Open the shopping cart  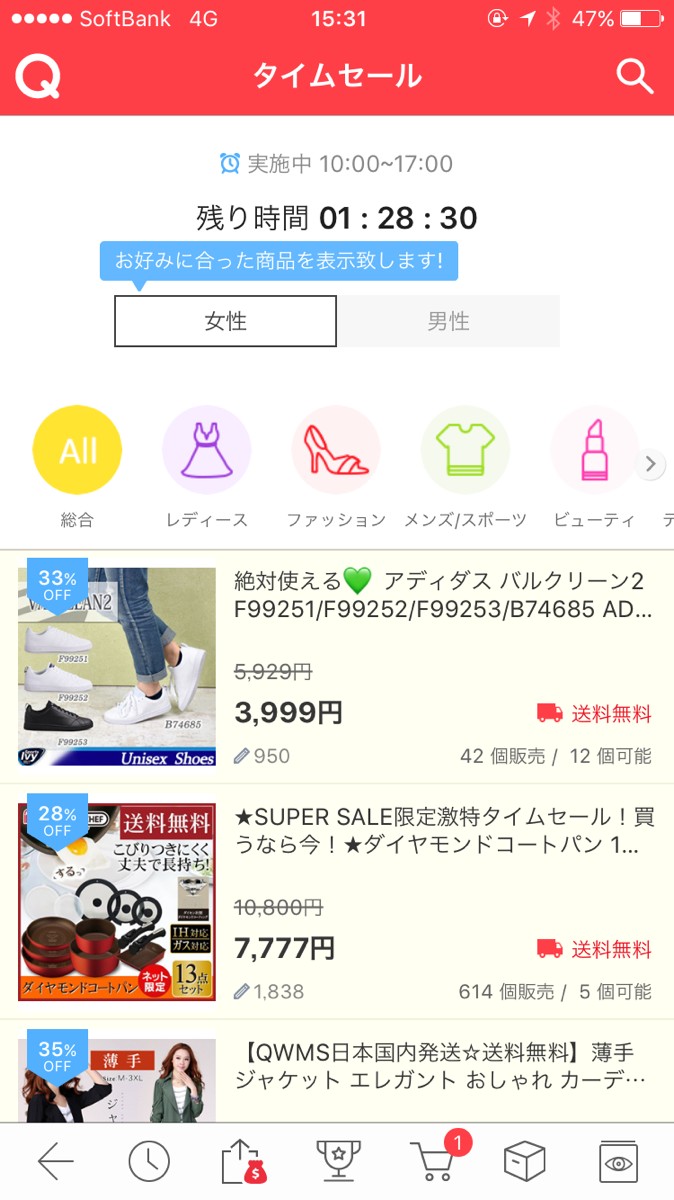(433, 1161)
